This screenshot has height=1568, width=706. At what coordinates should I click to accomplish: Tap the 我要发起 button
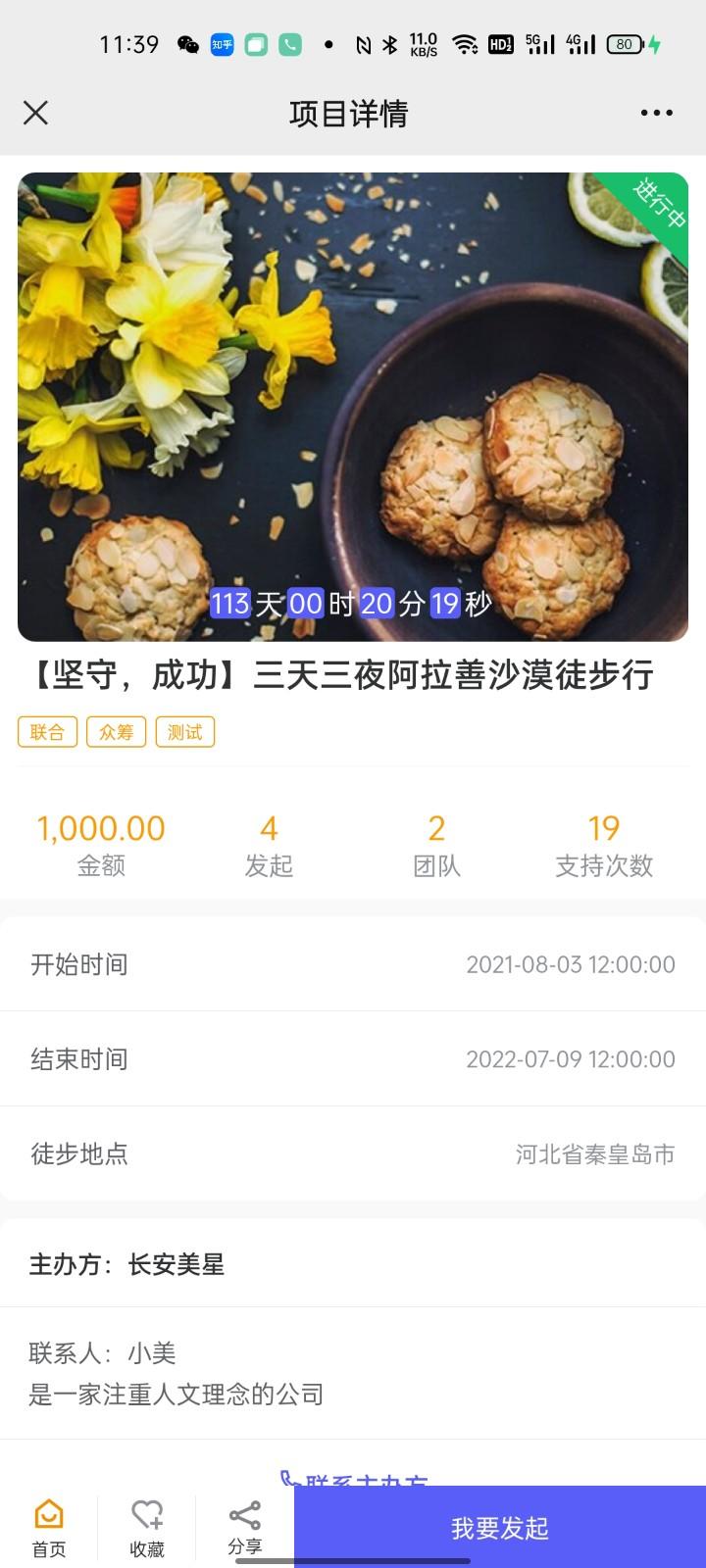pyautogui.click(x=500, y=1528)
